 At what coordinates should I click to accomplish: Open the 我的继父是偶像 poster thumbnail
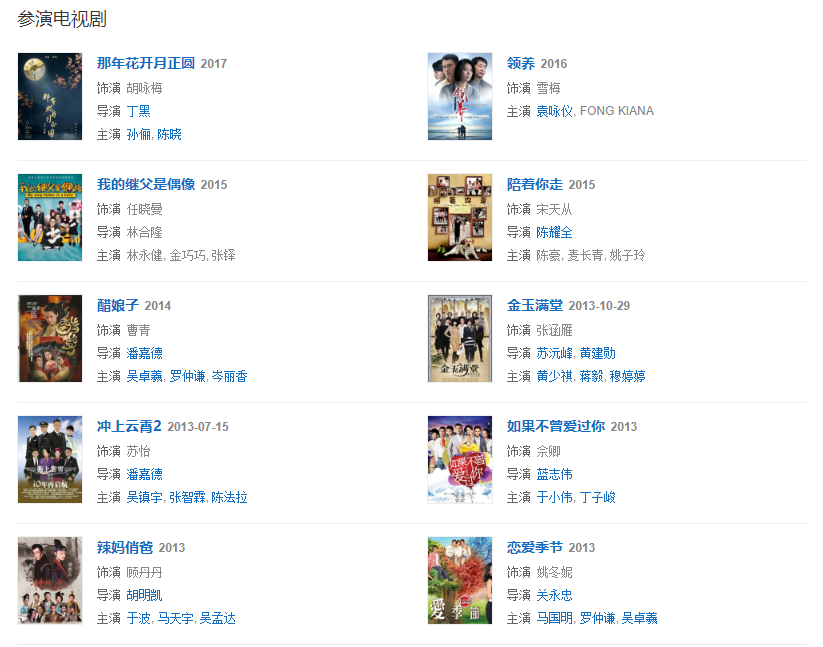(x=50, y=217)
